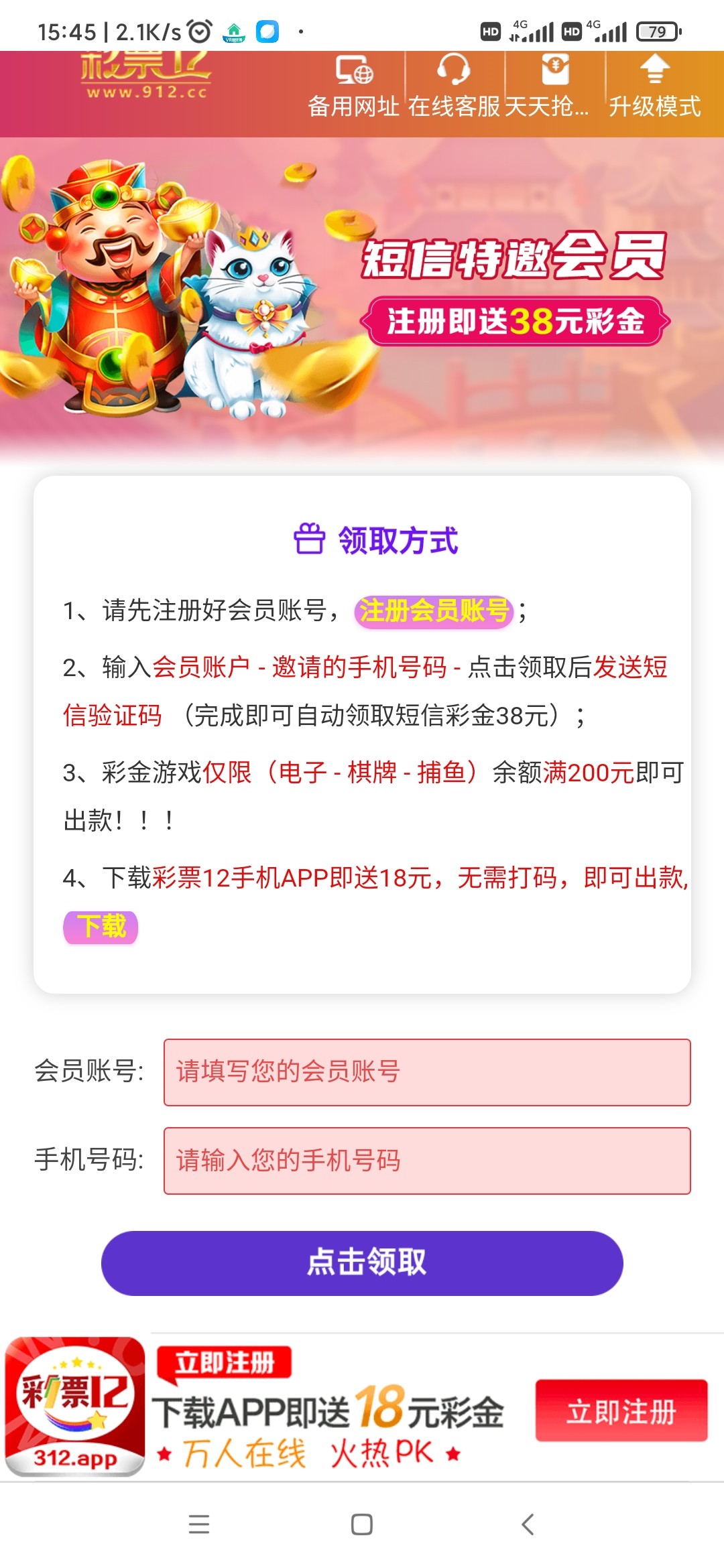Tap the 注册会员账号 register link

[434, 611]
